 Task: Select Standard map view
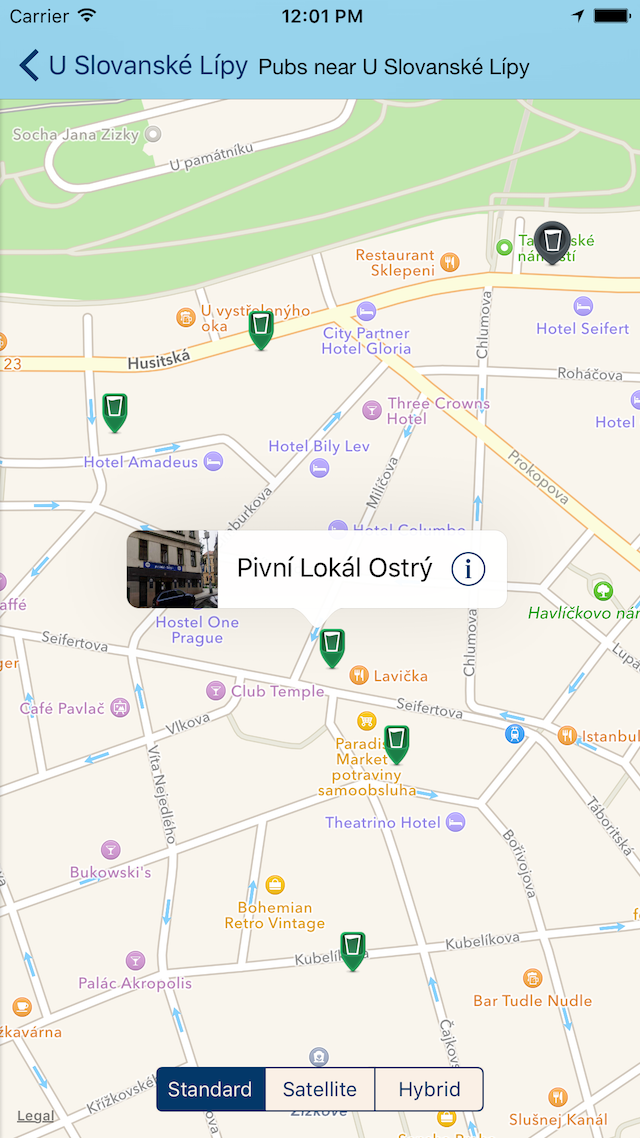(210, 1089)
